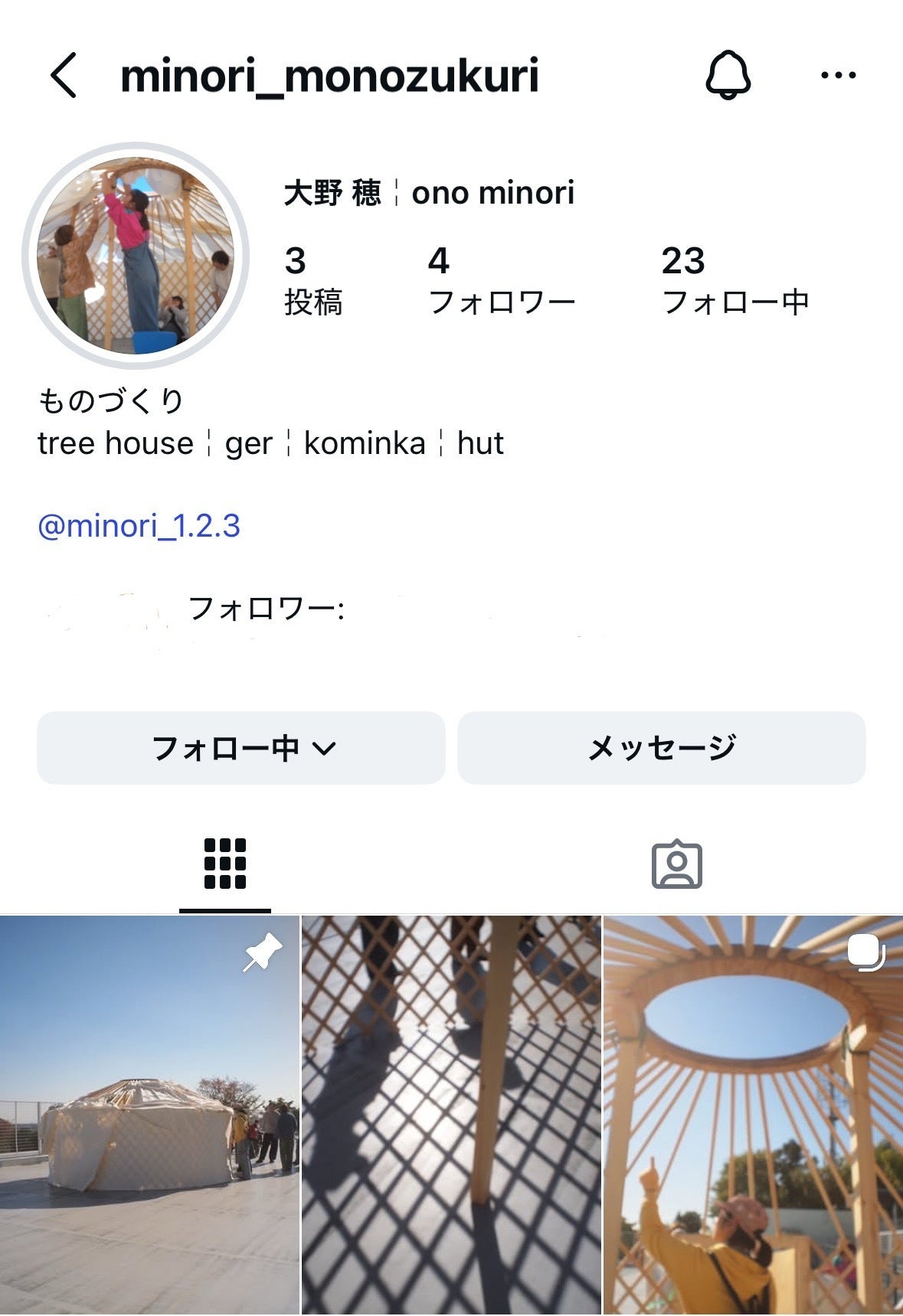Viewport: 903px width, 1316px height.
Task: Go back with the top-left arrow
Action: tap(64, 75)
